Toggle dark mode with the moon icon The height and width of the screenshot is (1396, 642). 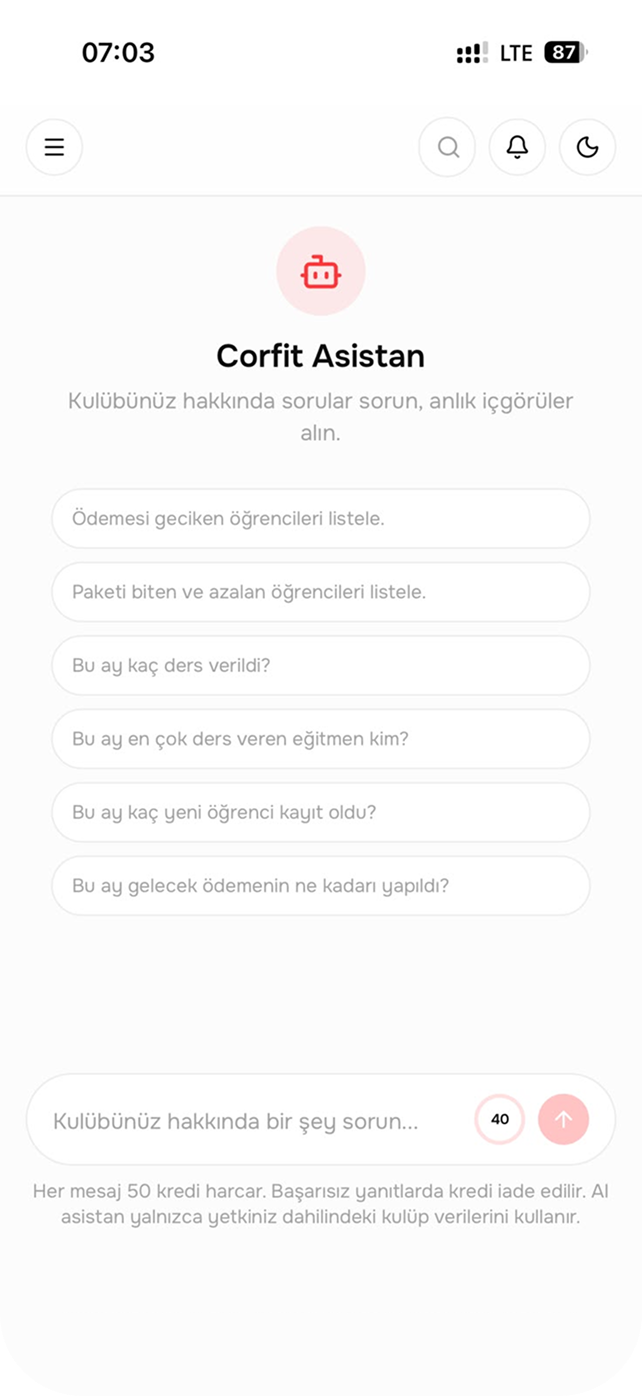point(587,148)
